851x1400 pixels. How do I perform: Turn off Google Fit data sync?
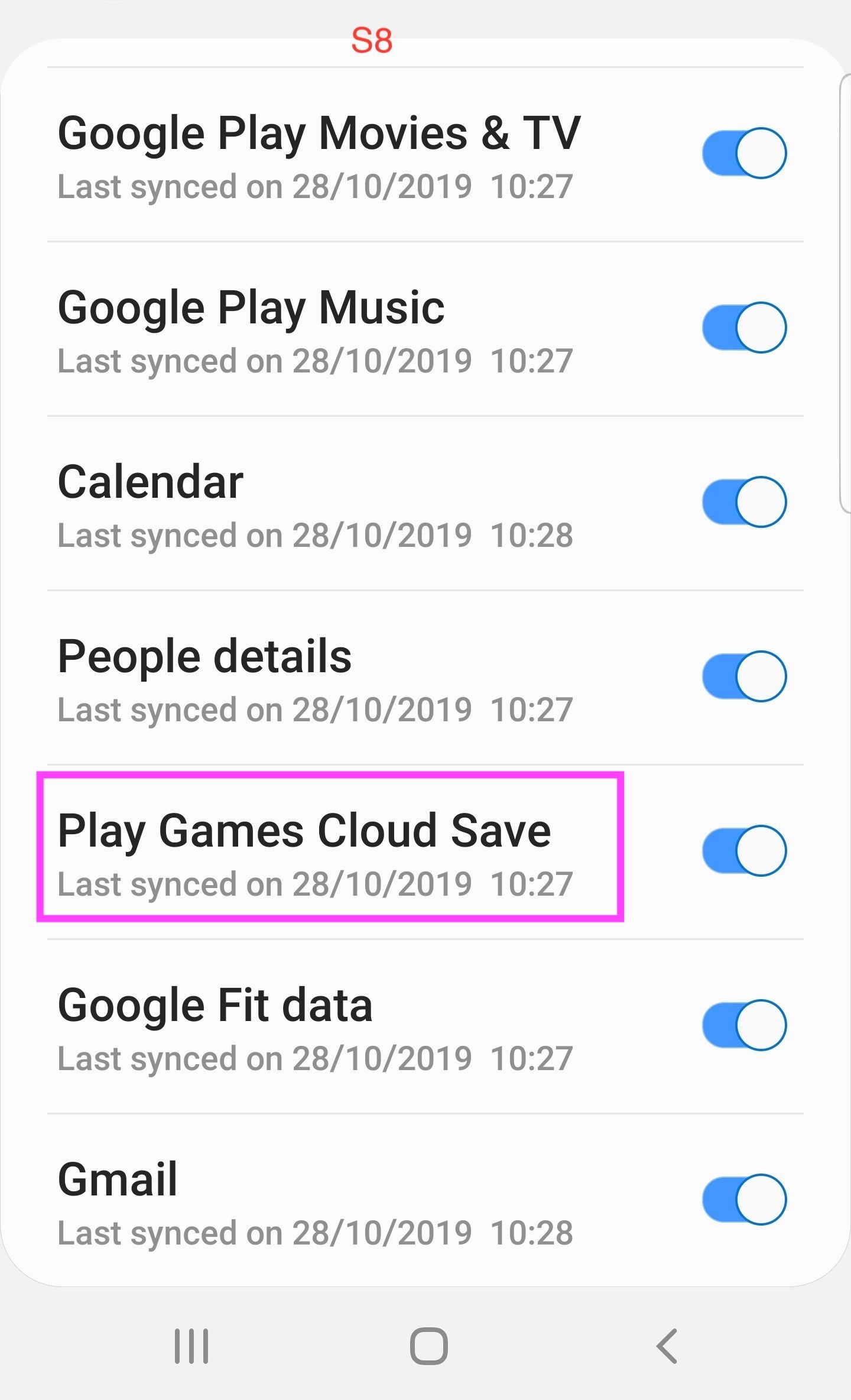coord(744,1025)
